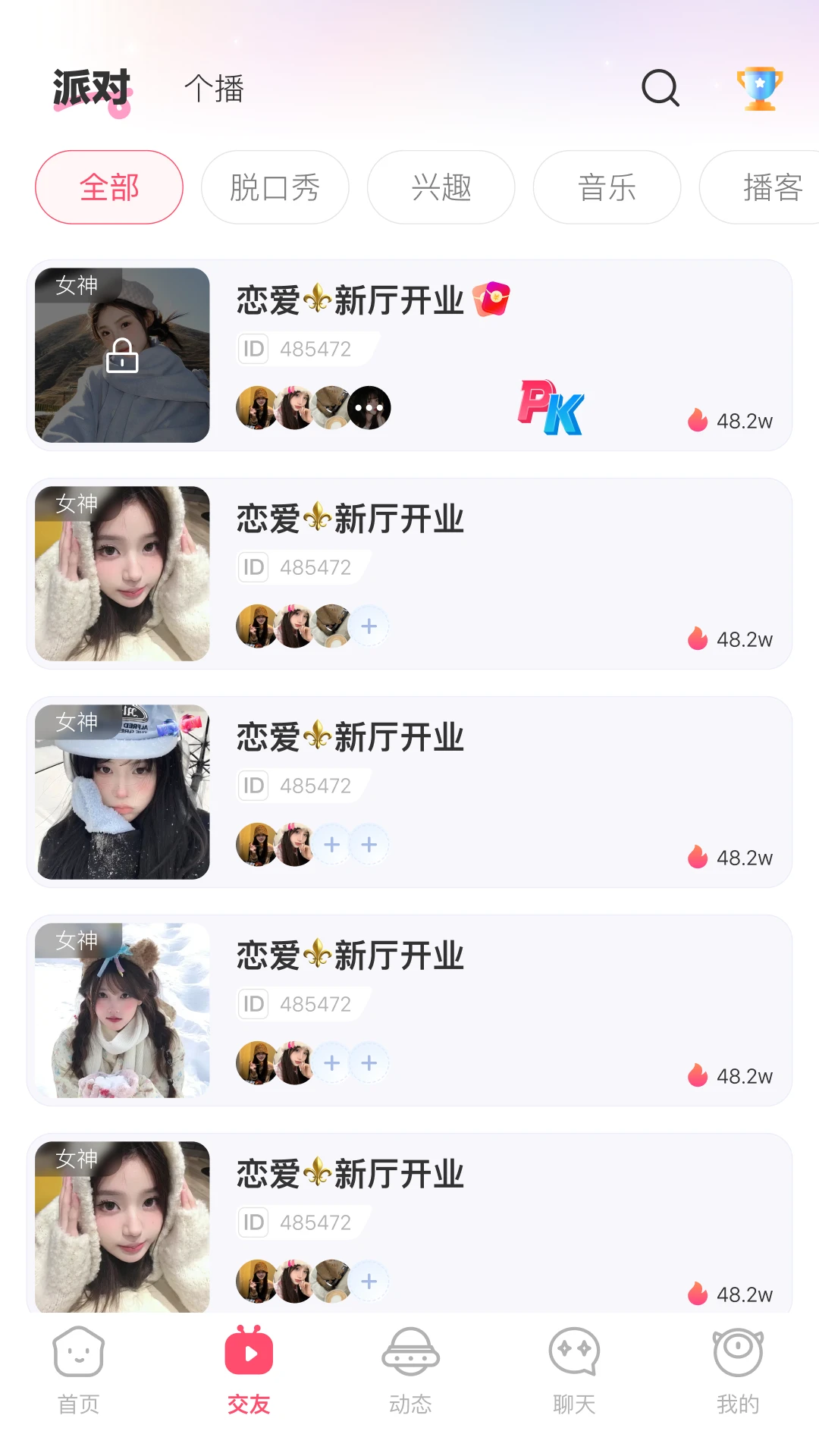Go to the 首页 tab

[x=79, y=1370]
